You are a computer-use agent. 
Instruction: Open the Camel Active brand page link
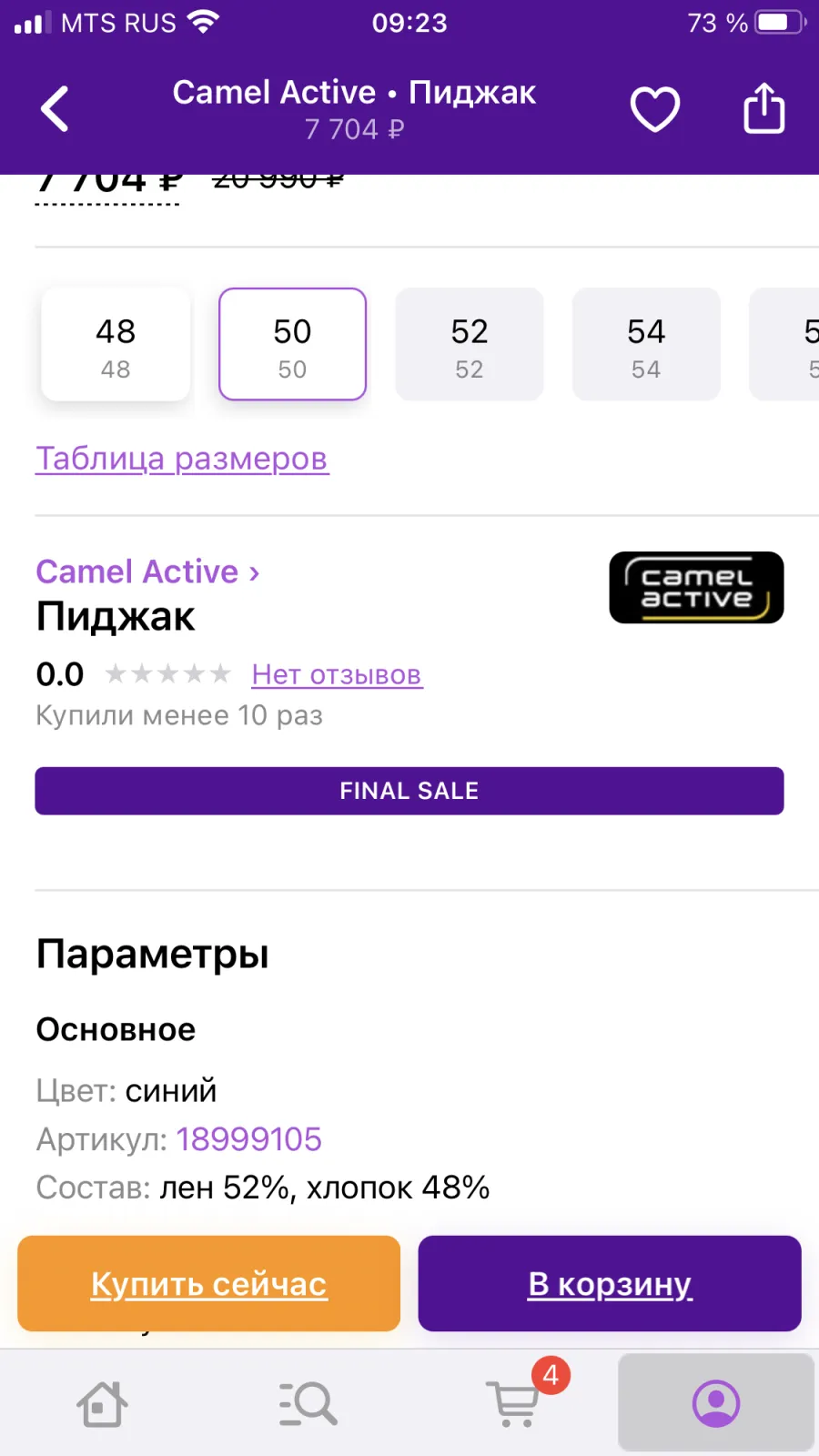tap(147, 571)
